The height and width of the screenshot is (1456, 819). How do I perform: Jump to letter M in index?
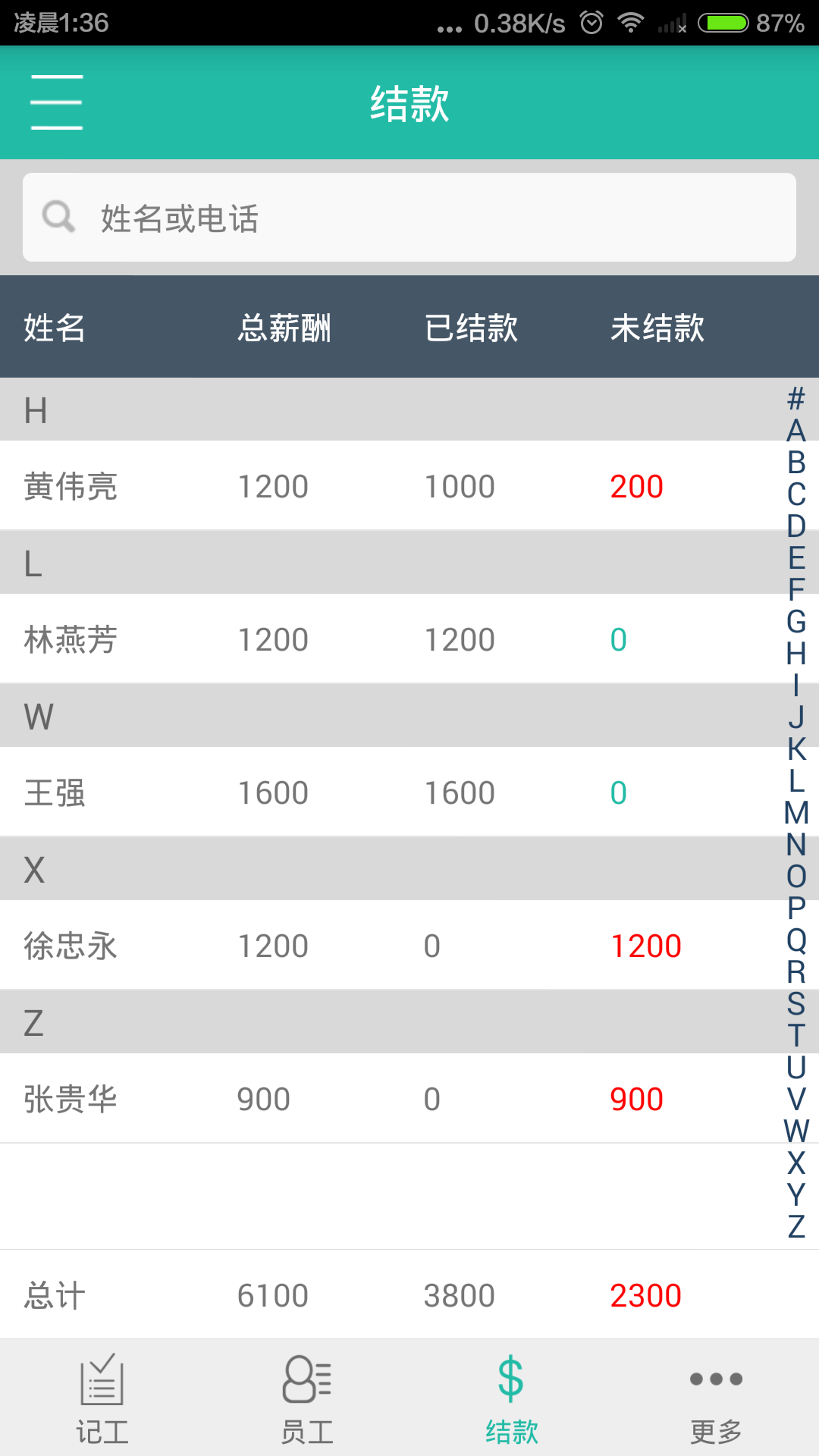click(x=796, y=813)
